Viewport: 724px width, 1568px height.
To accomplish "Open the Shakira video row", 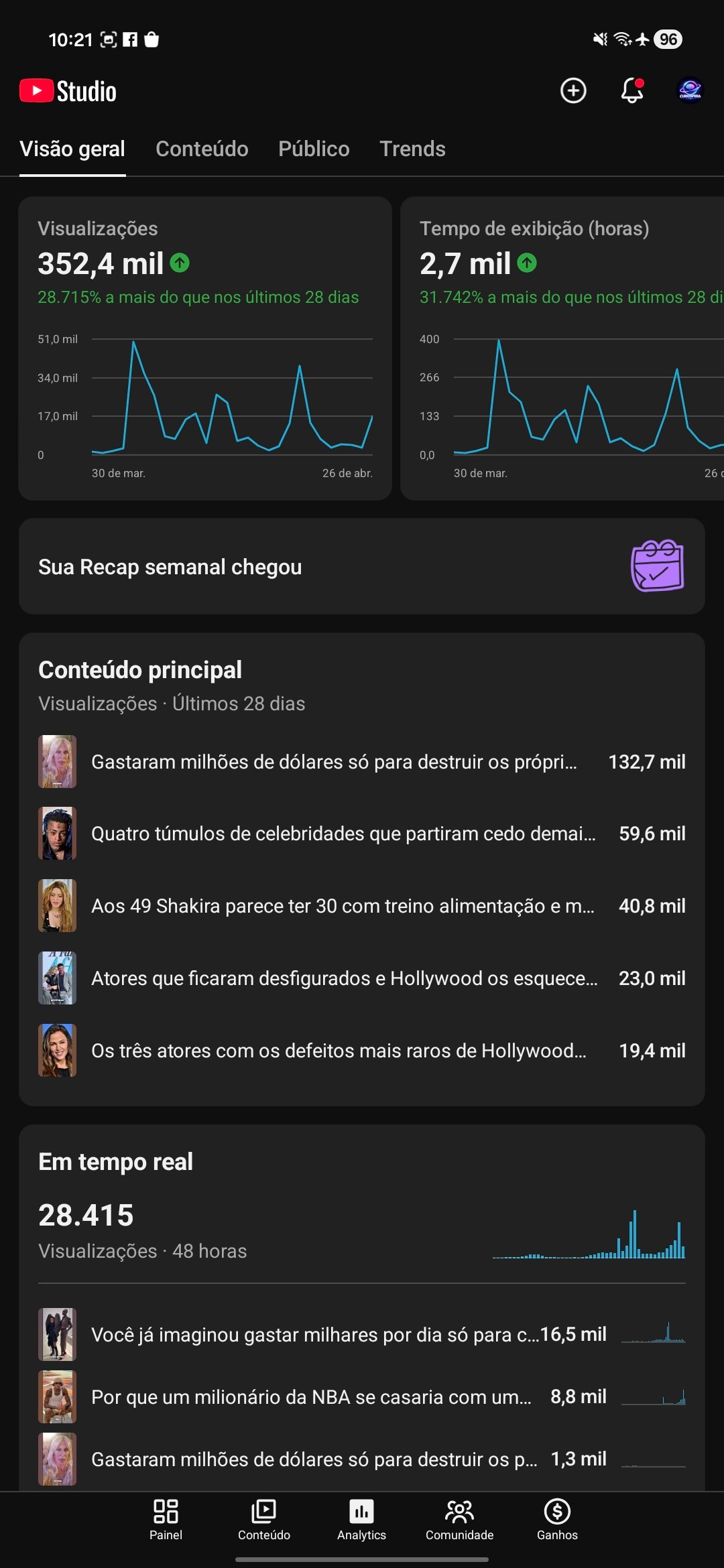I will 362,906.
